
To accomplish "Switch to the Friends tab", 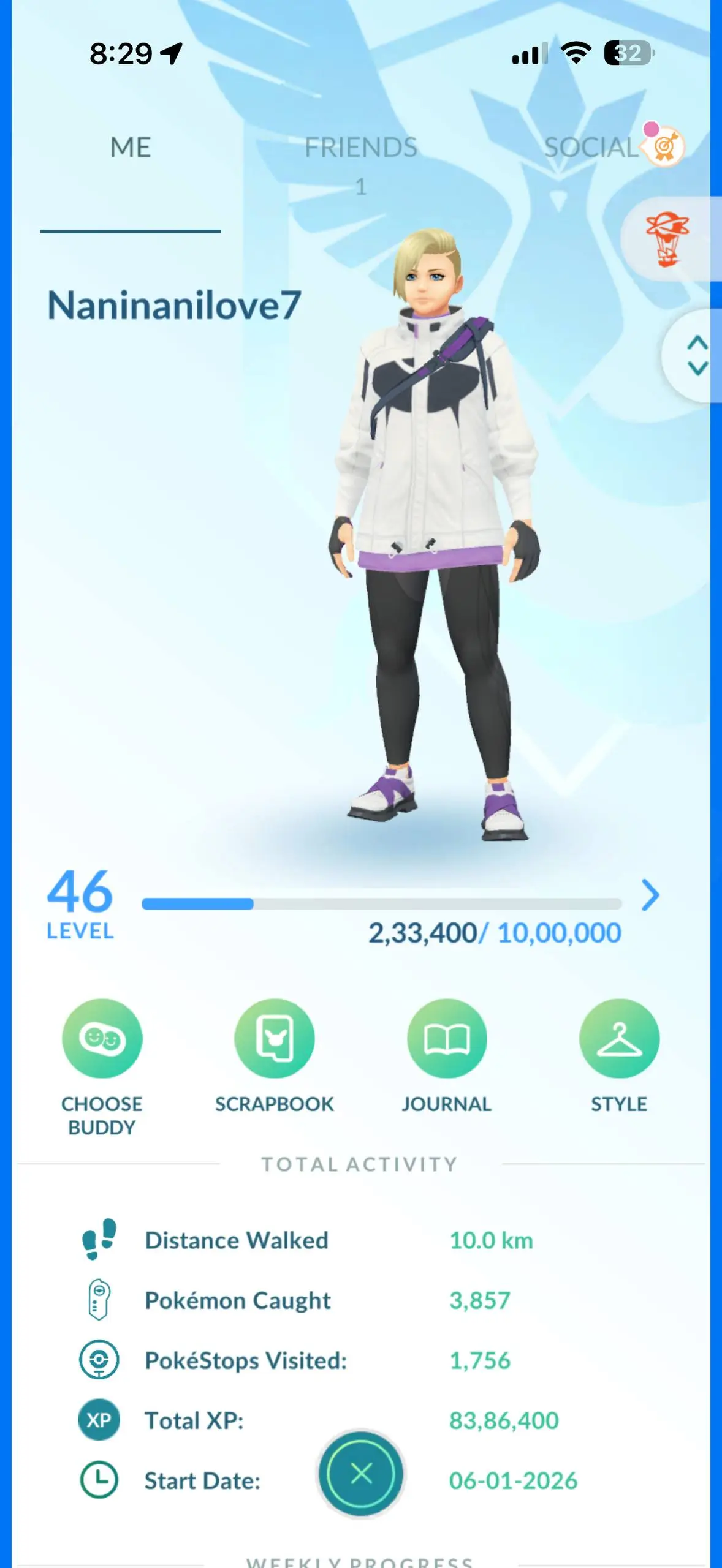I will pyautogui.click(x=361, y=148).
